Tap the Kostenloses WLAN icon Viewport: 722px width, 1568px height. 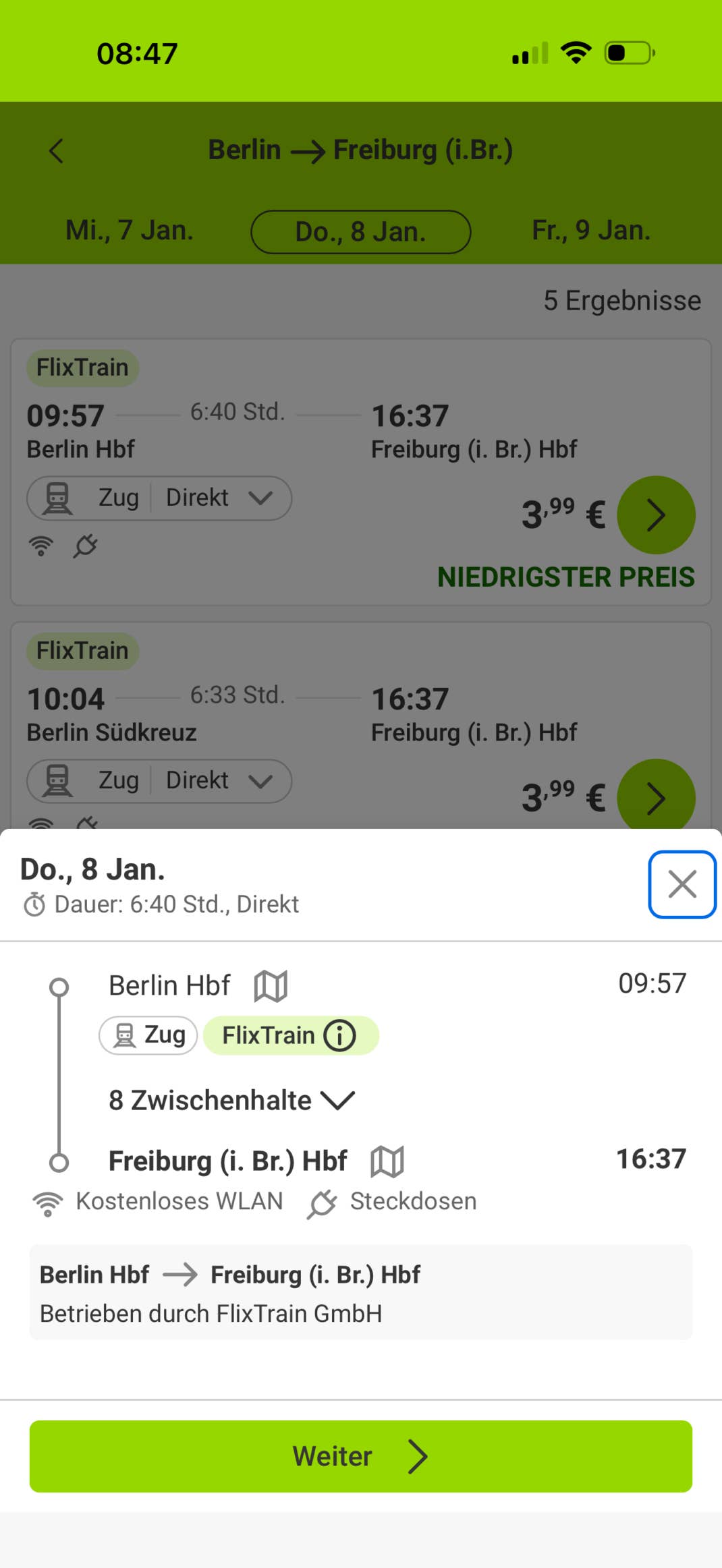[47, 1200]
